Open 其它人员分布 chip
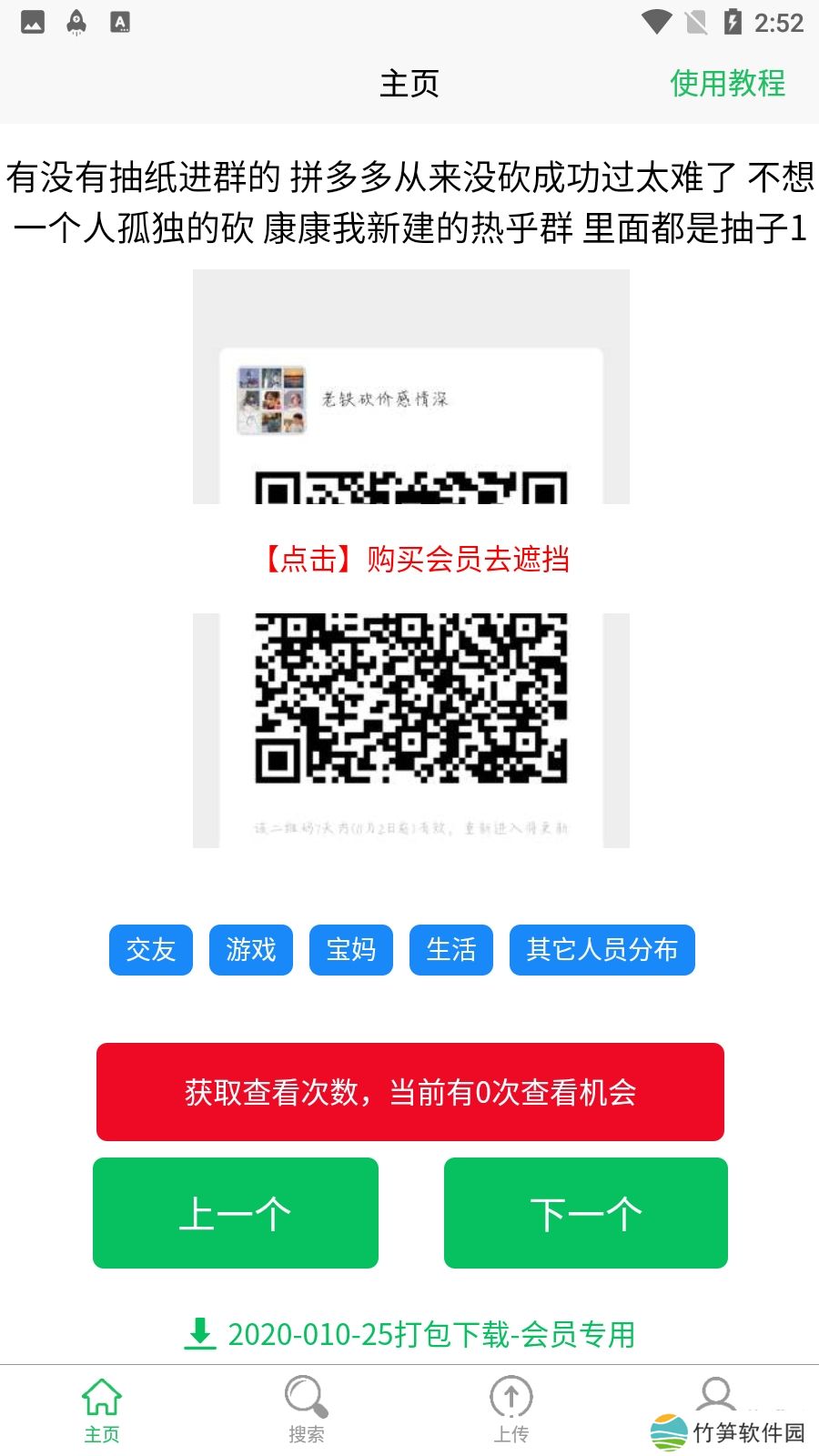Image resolution: width=819 pixels, height=1456 pixels. pyautogui.click(x=602, y=950)
